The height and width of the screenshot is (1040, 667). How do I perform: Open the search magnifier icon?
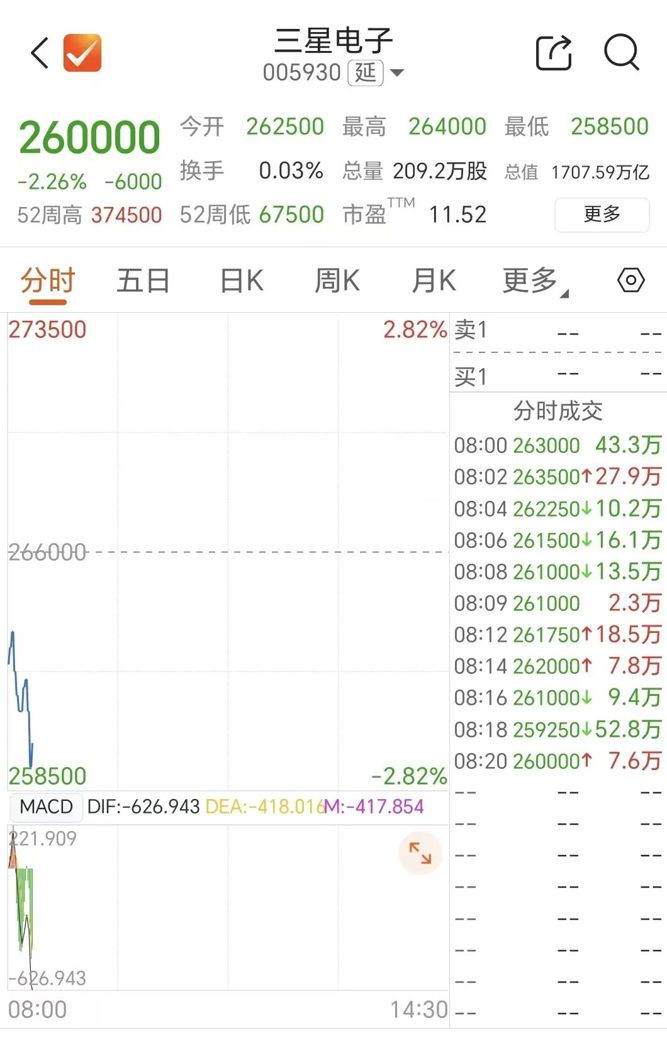[x=621, y=52]
